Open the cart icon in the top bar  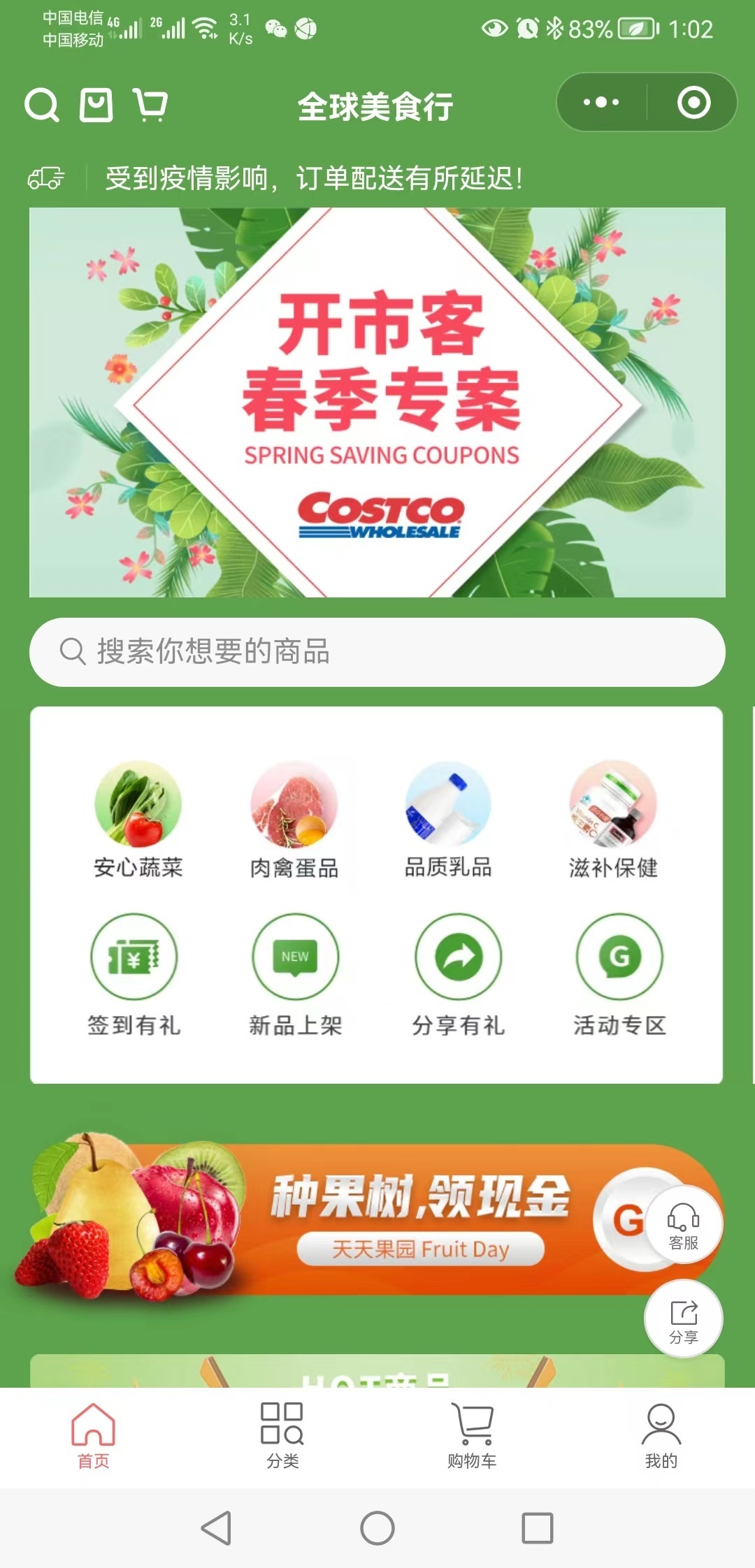click(x=150, y=106)
